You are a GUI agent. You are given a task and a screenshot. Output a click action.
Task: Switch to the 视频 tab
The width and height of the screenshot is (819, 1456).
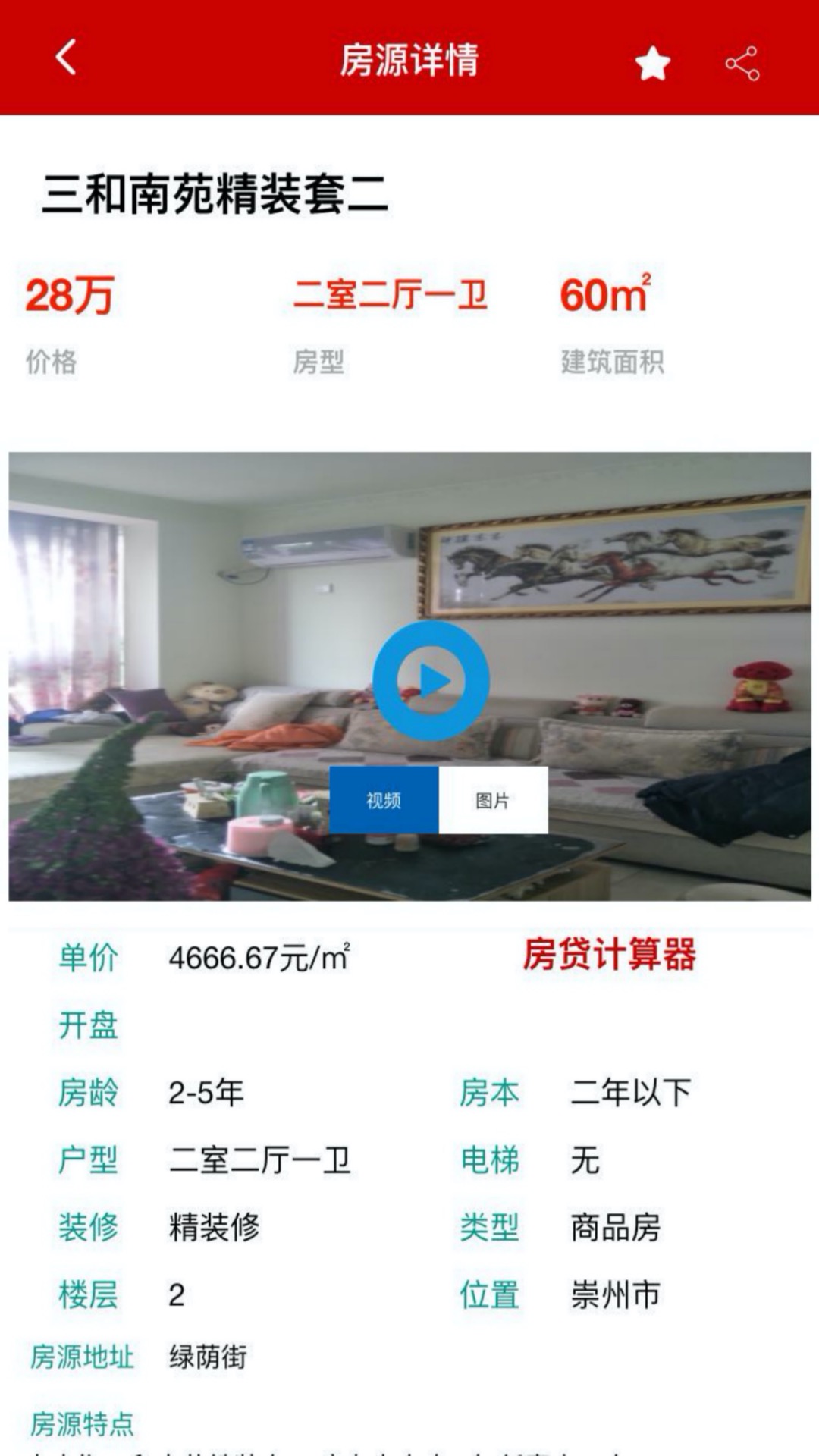tap(384, 800)
